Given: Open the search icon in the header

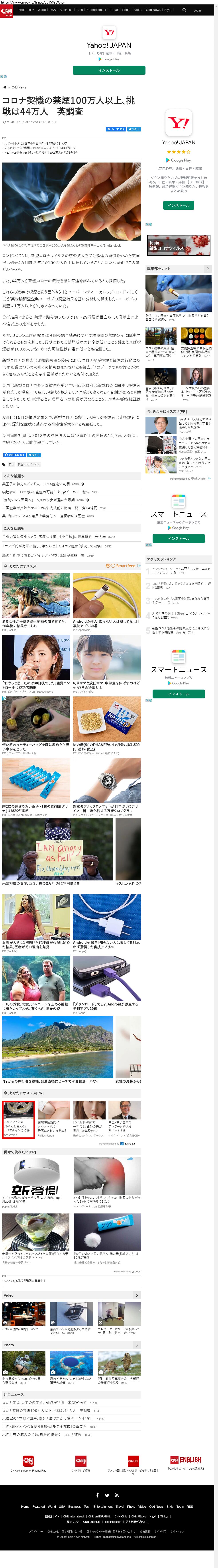Looking at the screenshot, I should tap(184, 10).
